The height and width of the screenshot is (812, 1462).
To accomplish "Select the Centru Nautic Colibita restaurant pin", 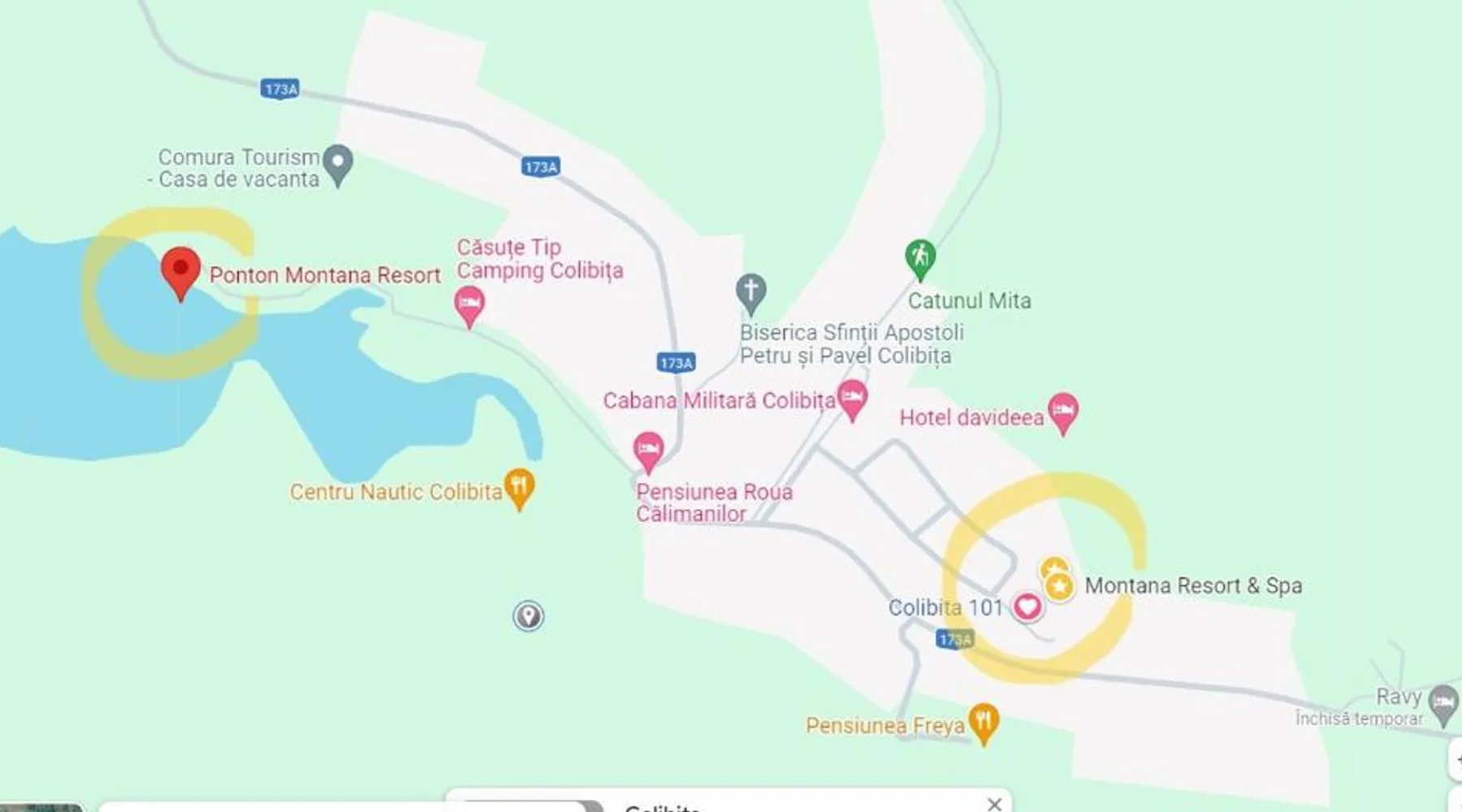I will pyautogui.click(x=519, y=487).
